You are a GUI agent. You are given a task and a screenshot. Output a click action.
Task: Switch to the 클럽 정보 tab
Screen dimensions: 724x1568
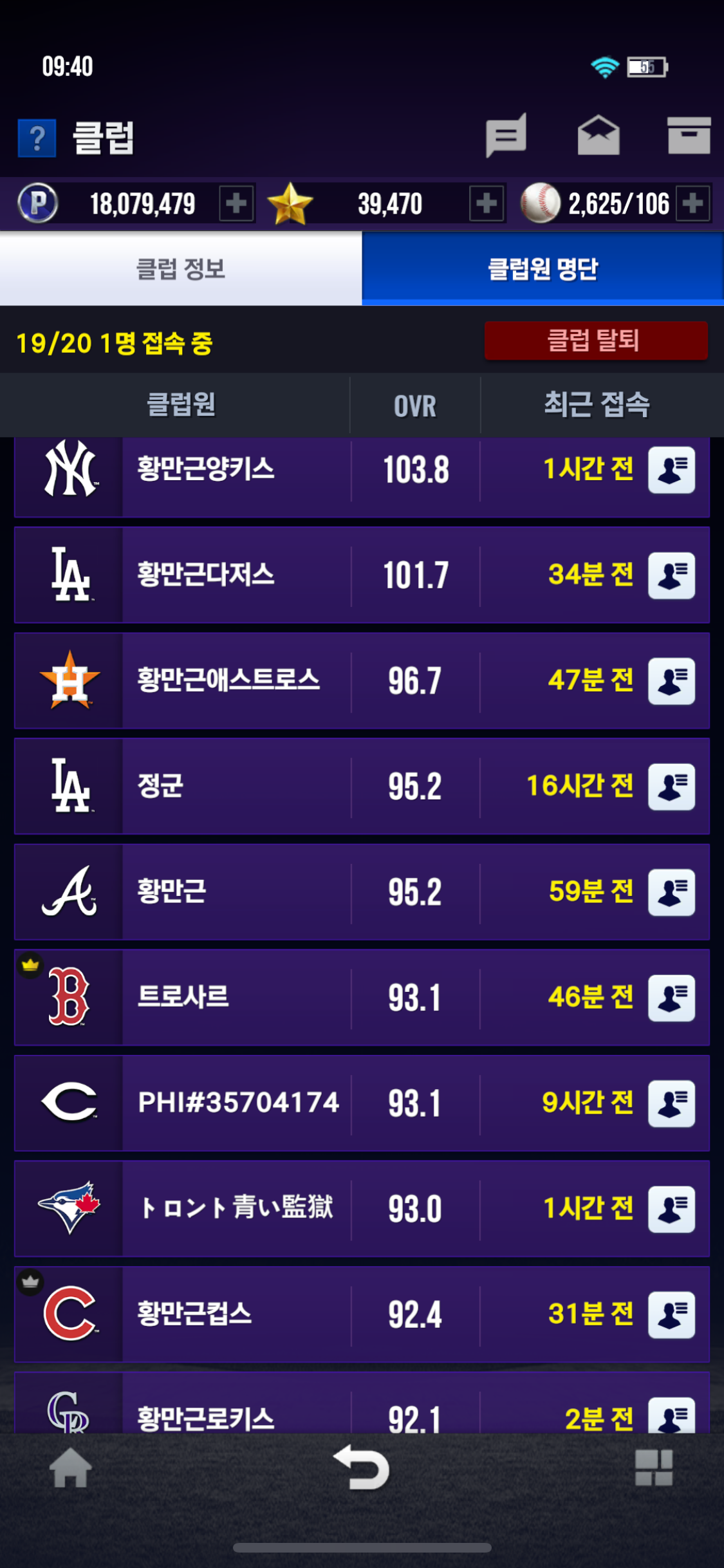coord(181,269)
